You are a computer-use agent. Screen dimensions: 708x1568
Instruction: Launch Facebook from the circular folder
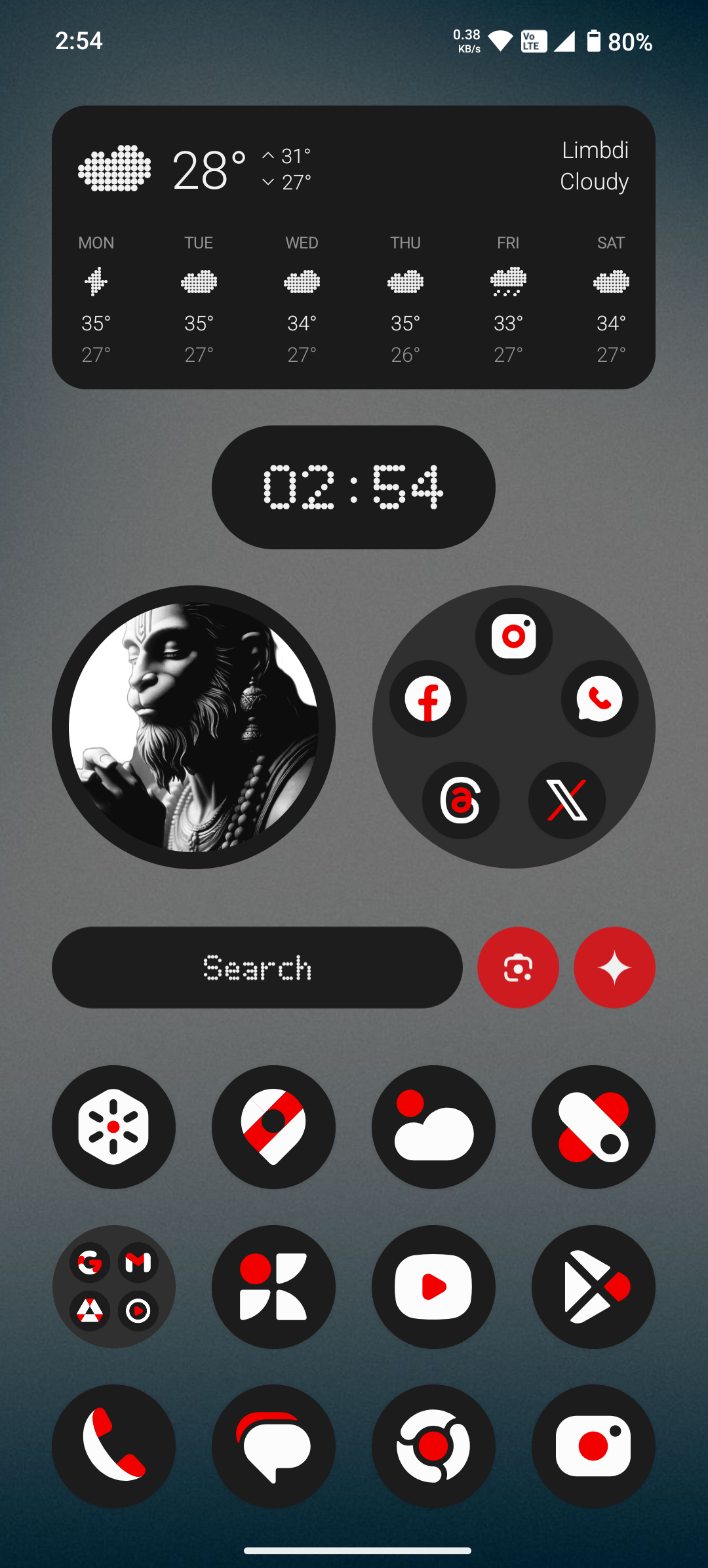[428, 699]
